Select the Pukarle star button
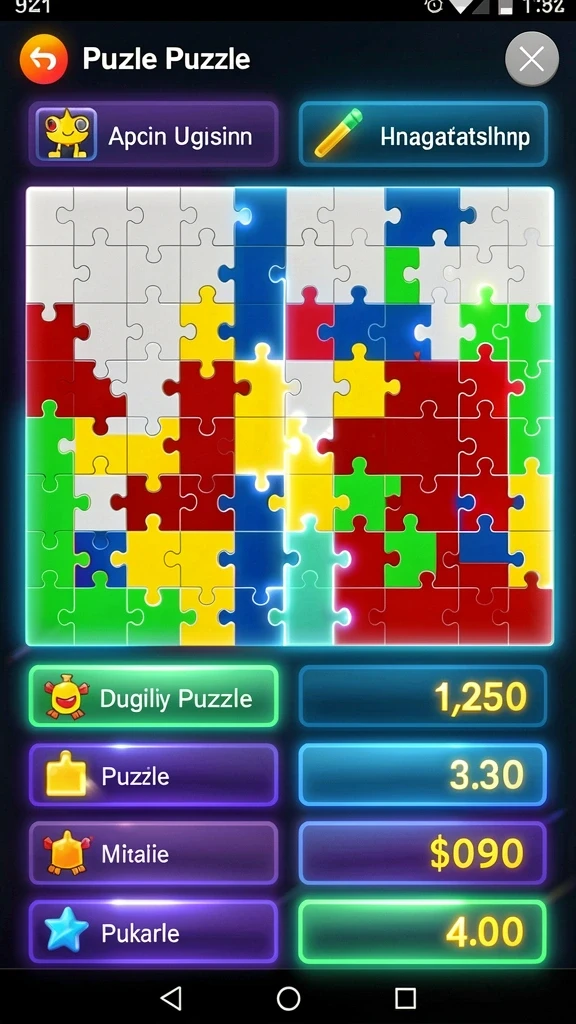This screenshot has width=576, height=1024. 153,933
